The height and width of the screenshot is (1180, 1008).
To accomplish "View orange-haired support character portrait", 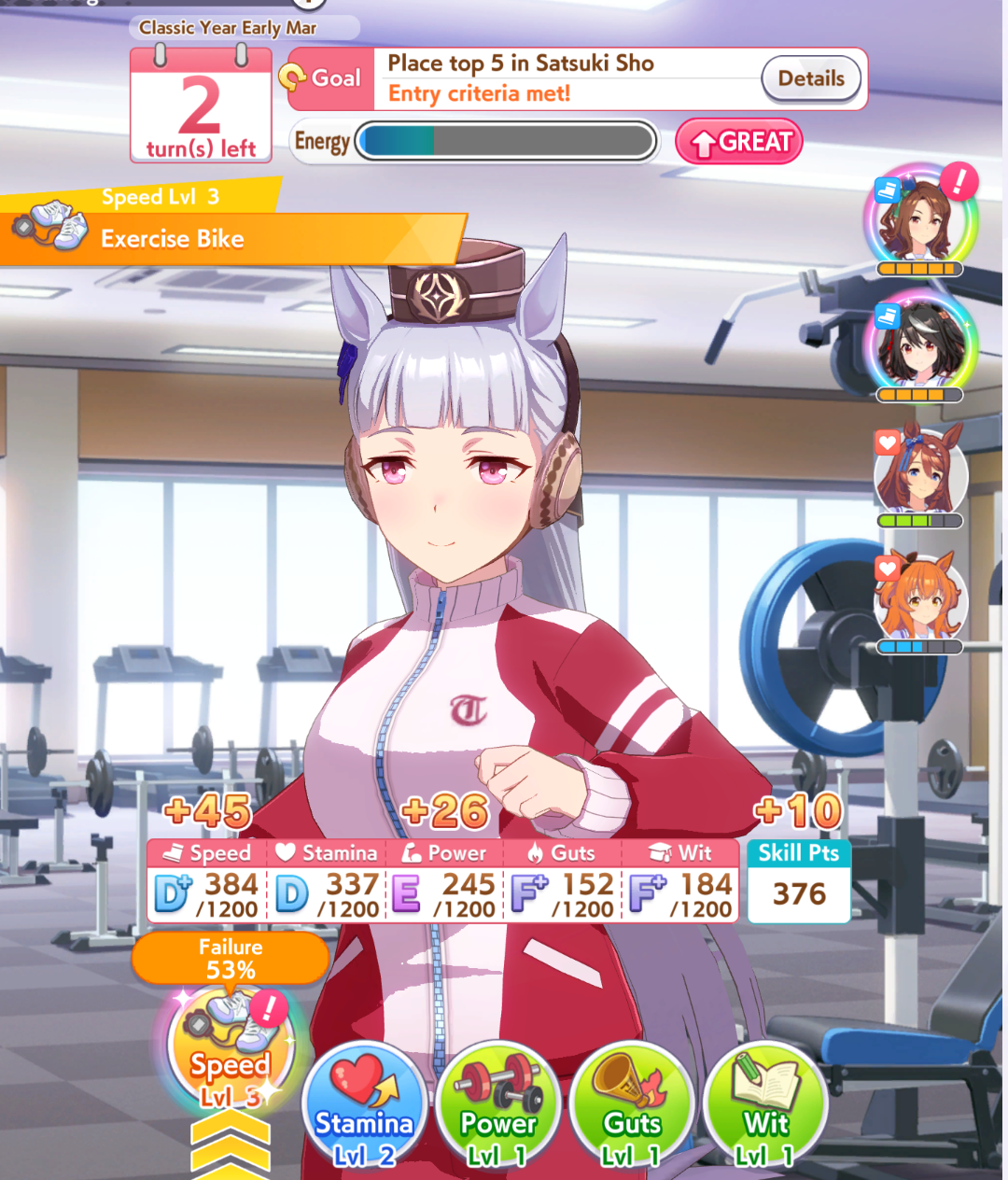I will 919,597.
